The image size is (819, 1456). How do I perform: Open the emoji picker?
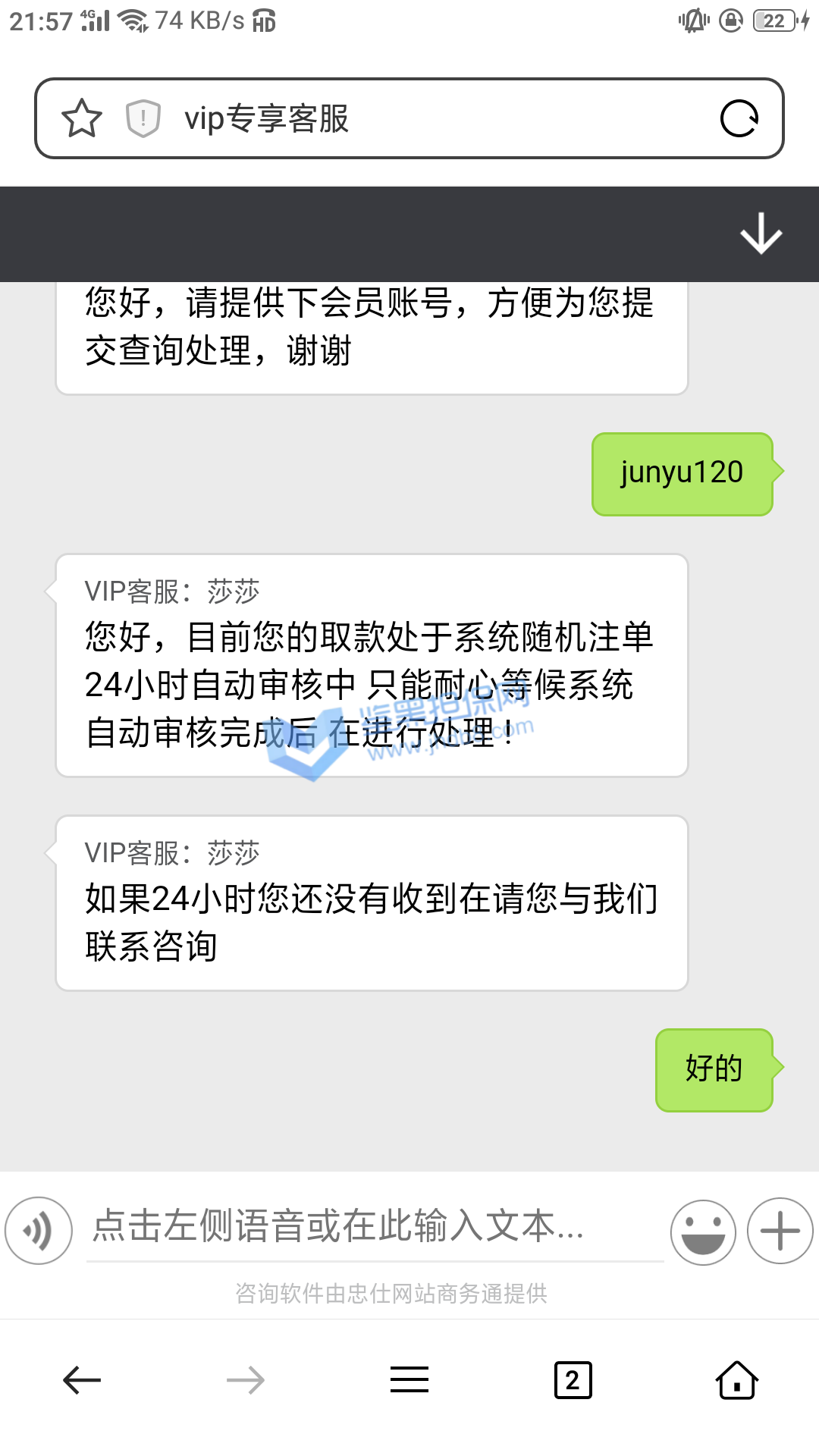pos(703,1232)
